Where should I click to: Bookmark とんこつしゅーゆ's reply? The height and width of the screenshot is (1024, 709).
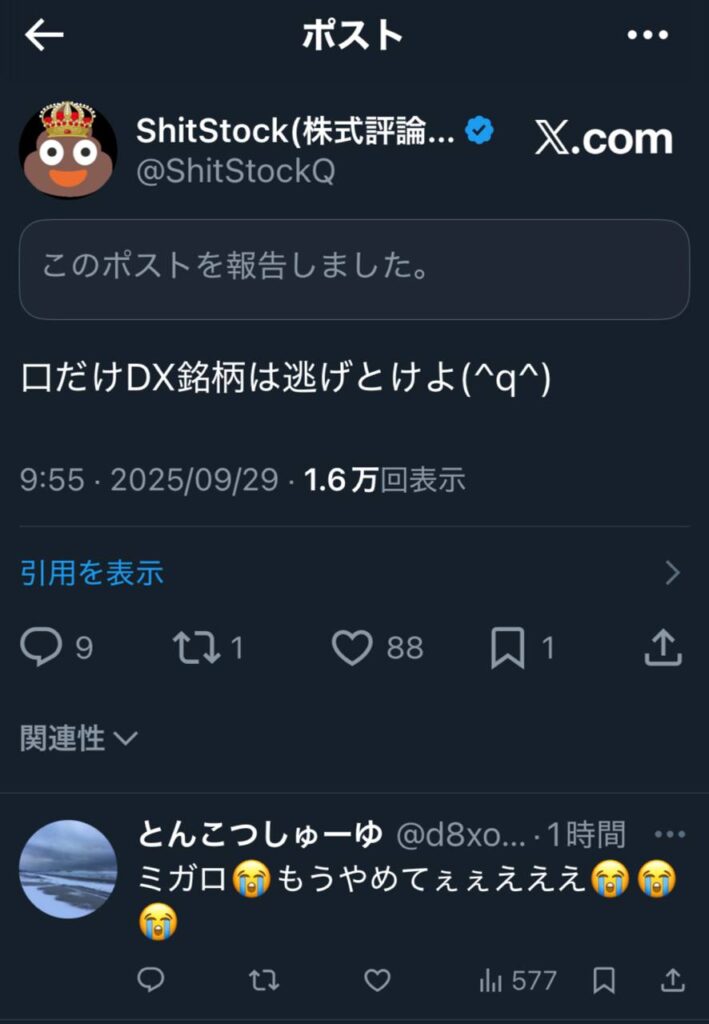[604, 980]
